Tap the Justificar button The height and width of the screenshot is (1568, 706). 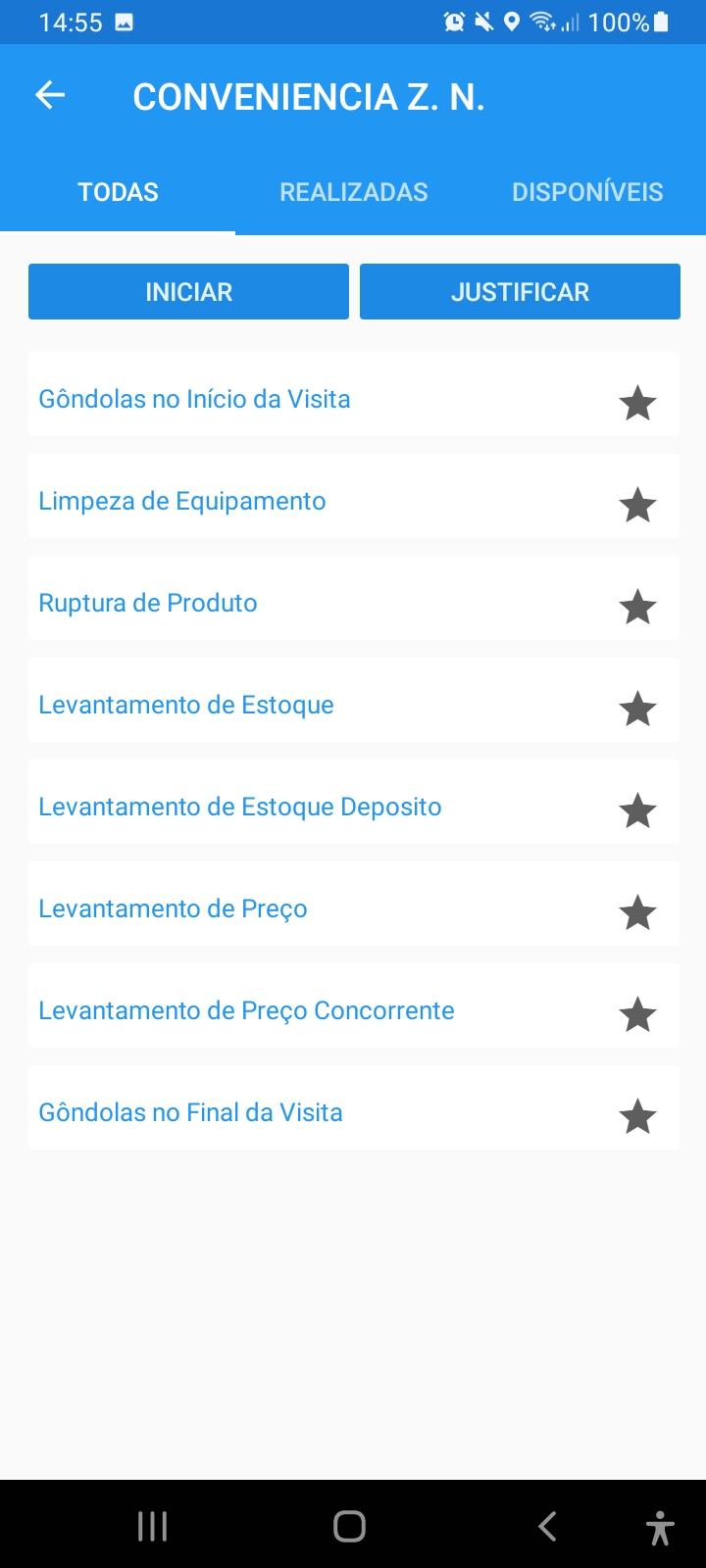point(520,292)
